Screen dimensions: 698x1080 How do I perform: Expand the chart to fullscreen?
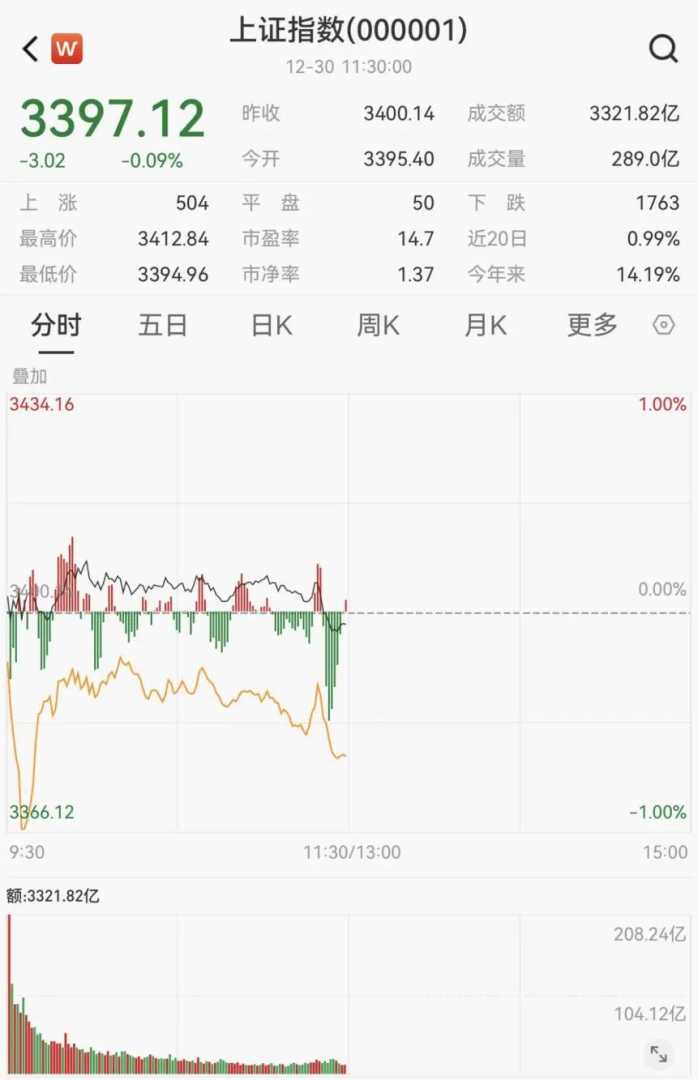(x=658, y=1053)
